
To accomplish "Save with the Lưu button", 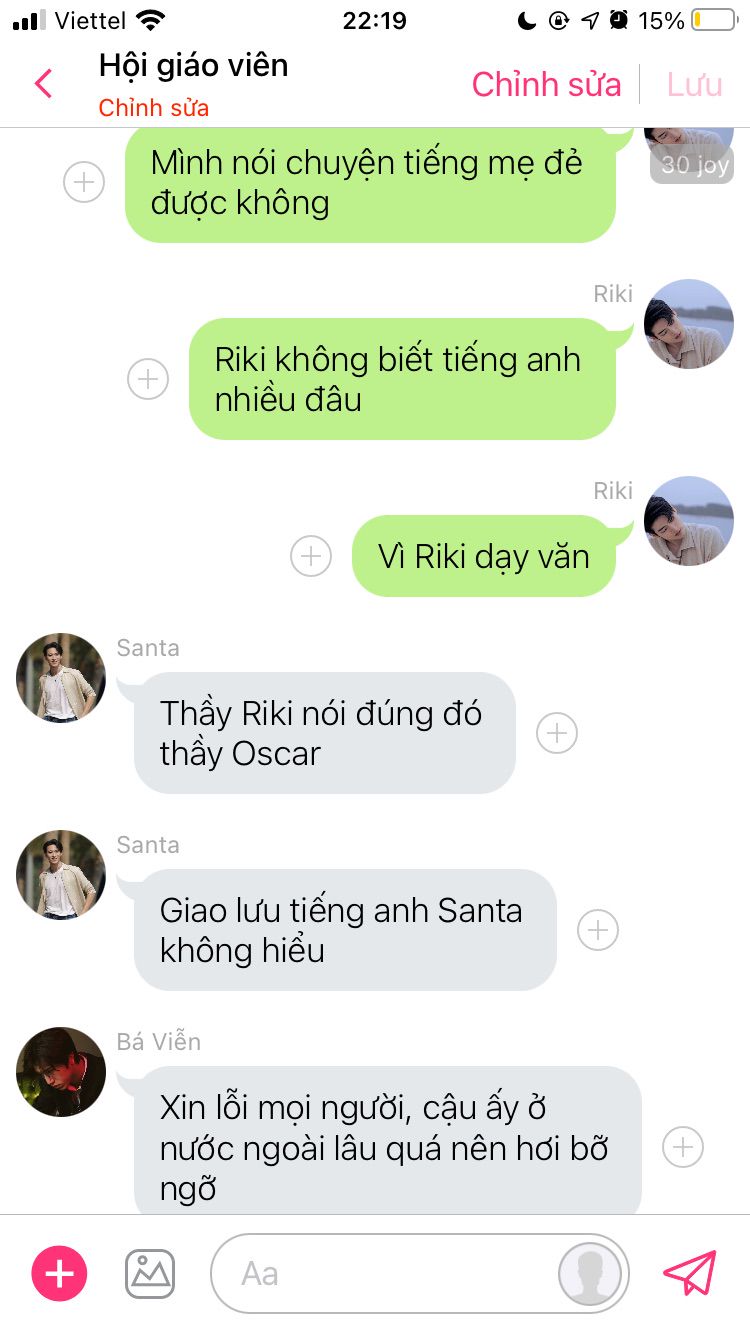I will (694, 85).
